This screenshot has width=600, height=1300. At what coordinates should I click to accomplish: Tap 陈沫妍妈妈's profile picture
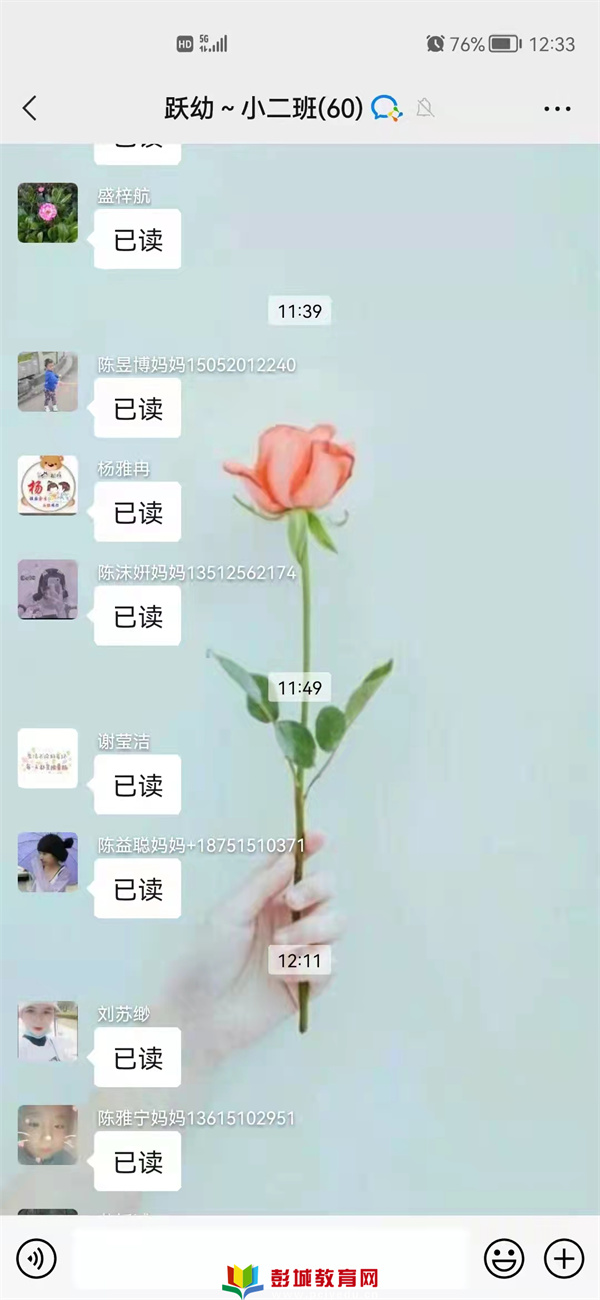pos(47,589)
